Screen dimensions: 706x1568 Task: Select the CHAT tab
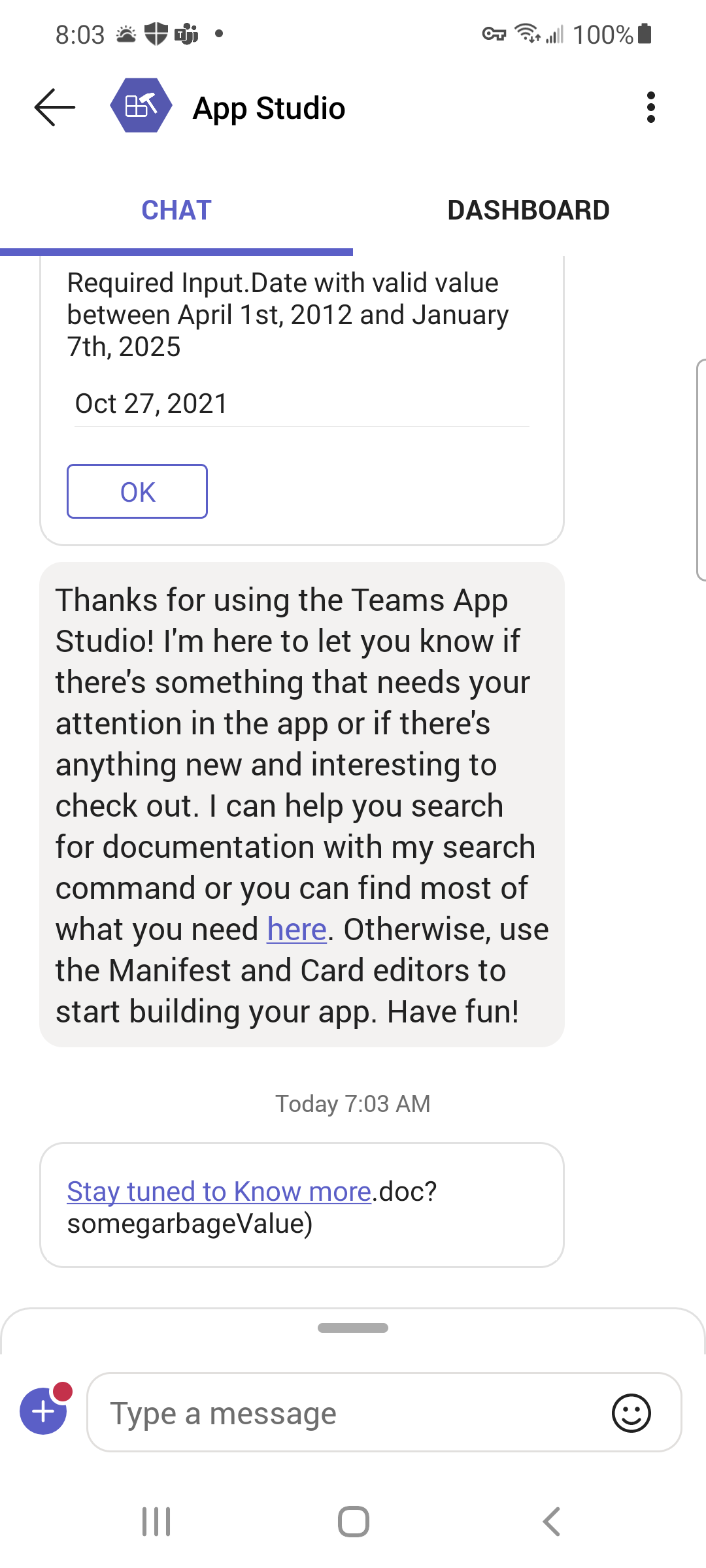(x=175, y=210)
